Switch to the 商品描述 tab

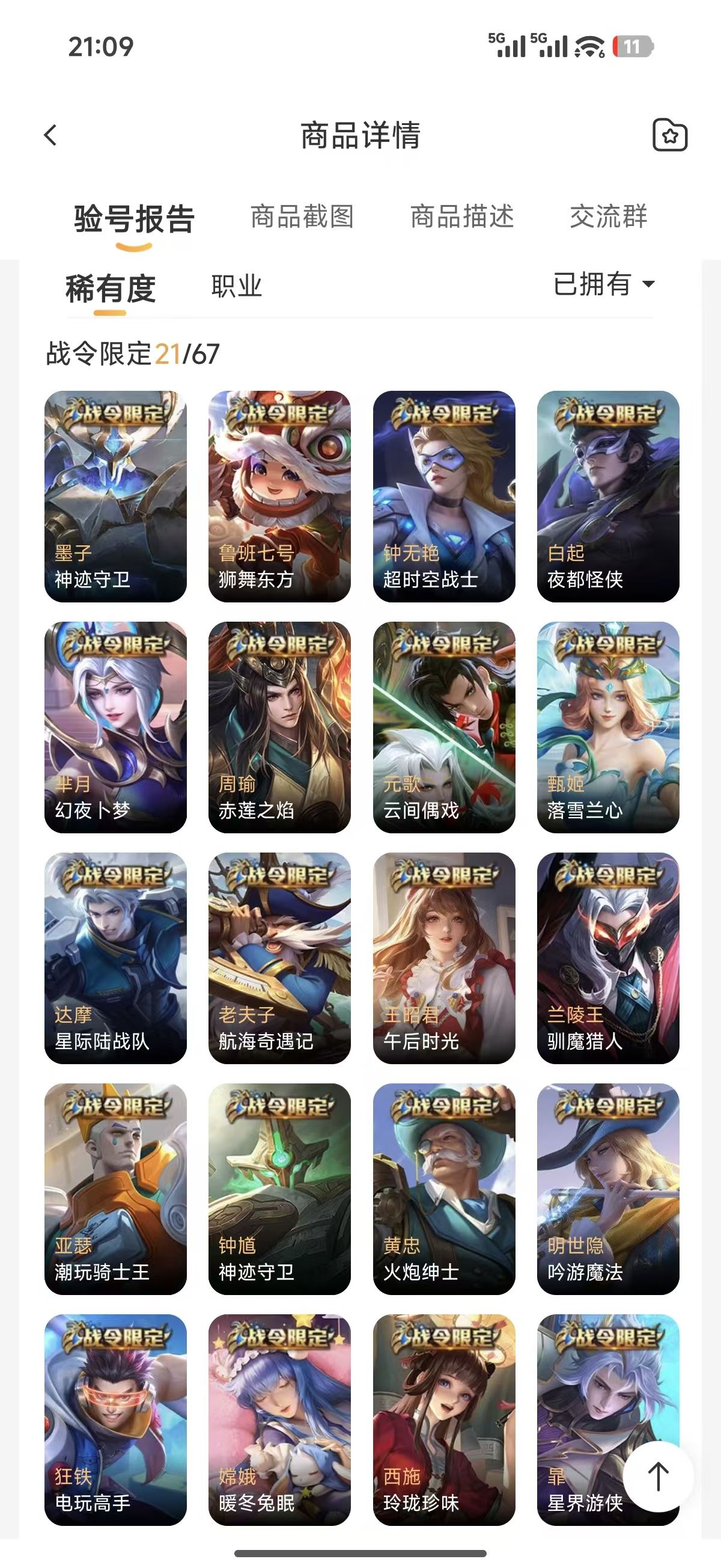(x=462, y=216)
